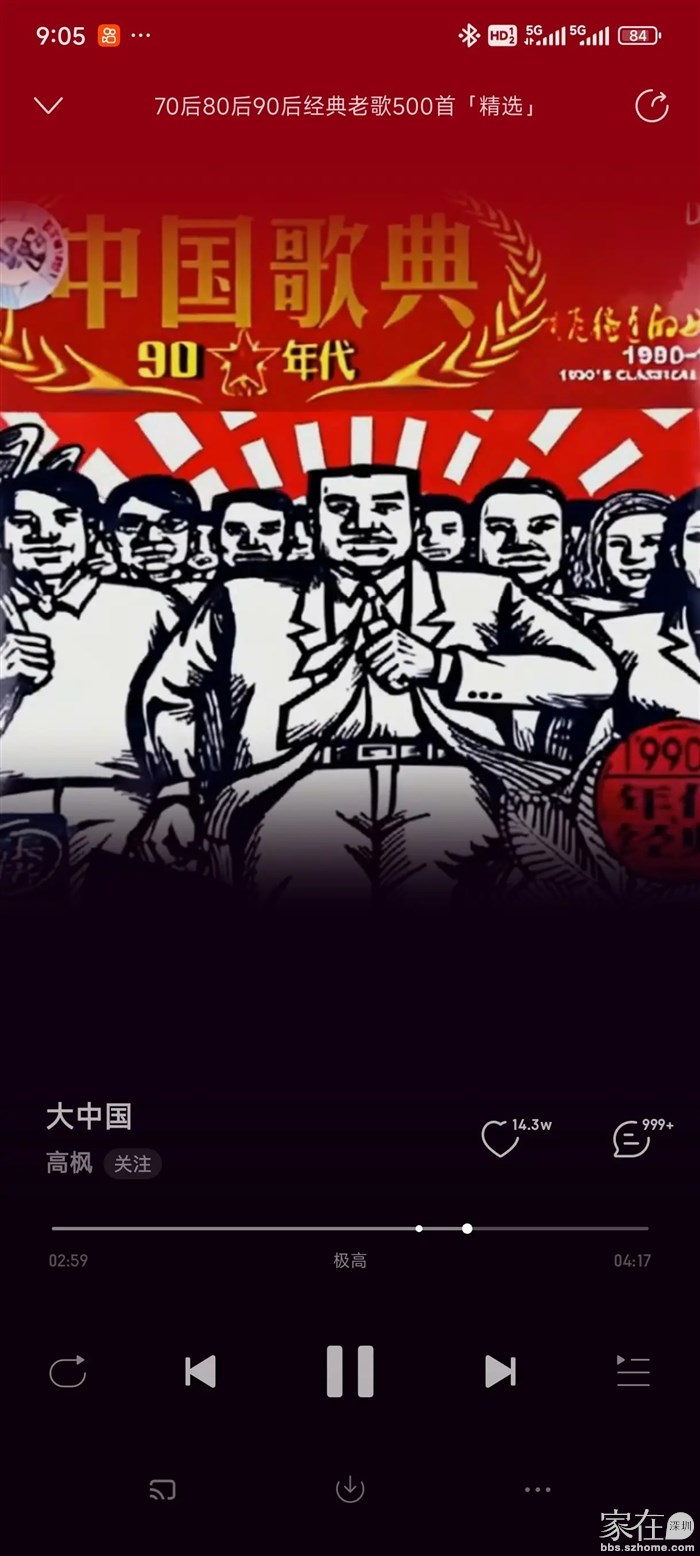Collapse the player with the down chevron
Screen dimensions: 700x1556
(48, 106)
